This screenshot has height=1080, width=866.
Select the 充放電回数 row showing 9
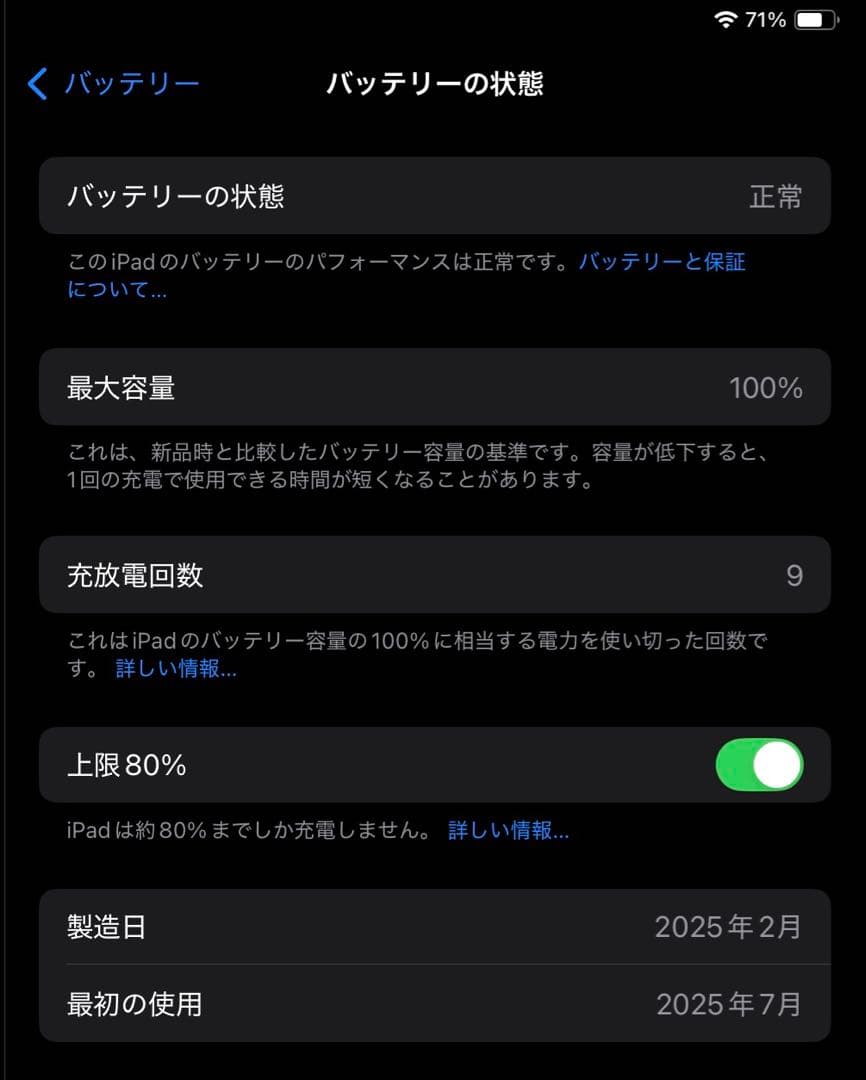[433, 574]
